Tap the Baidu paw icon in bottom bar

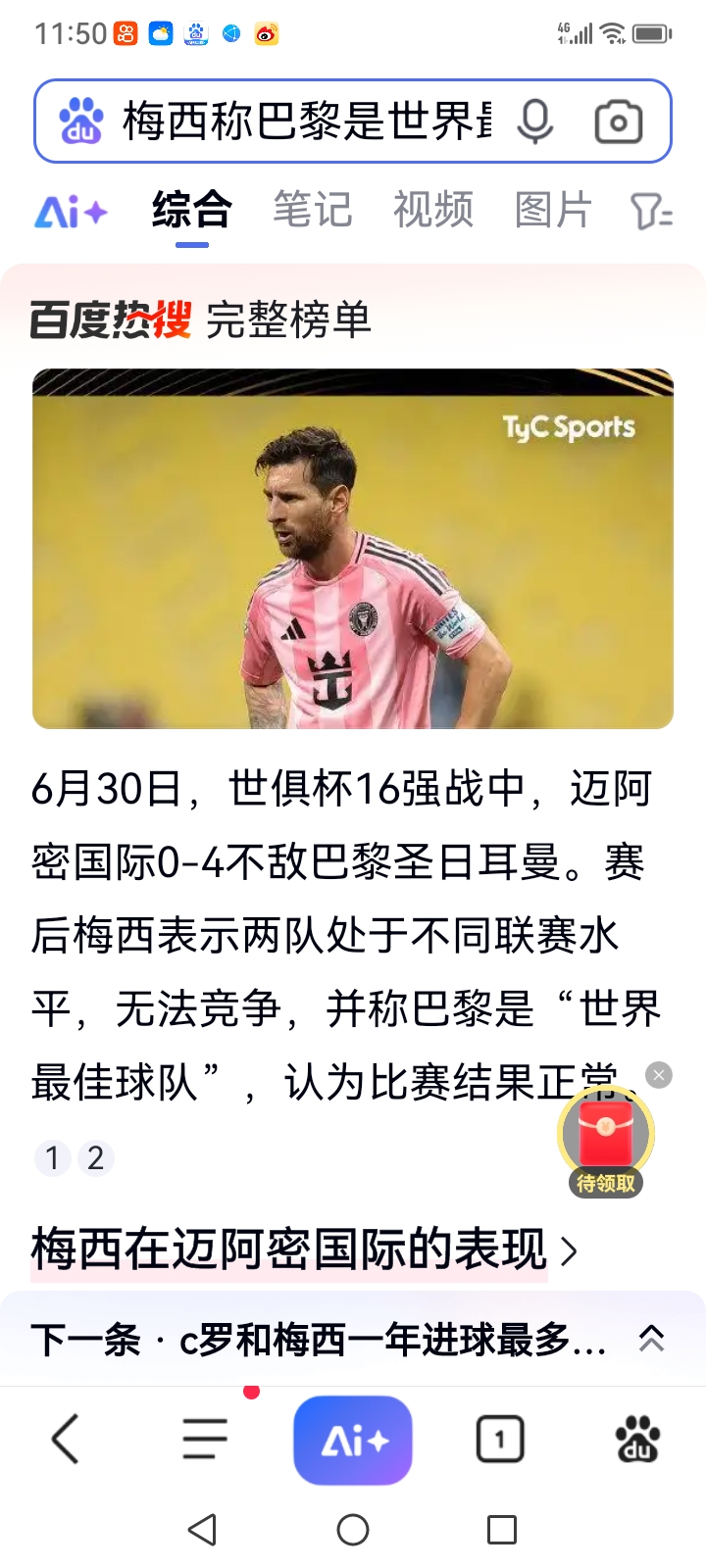[x=639, y=1439]
